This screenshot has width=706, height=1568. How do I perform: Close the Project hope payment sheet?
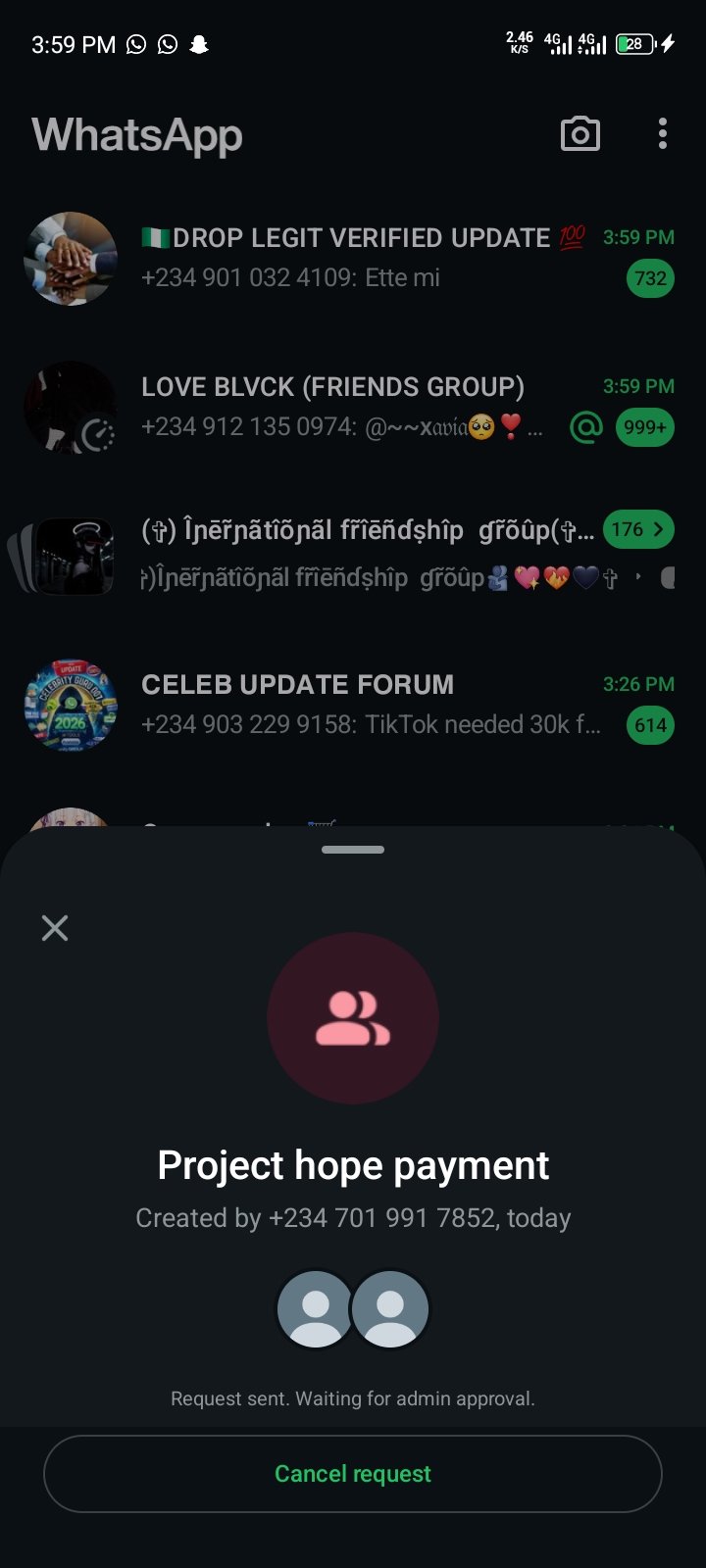pos(55,928)
